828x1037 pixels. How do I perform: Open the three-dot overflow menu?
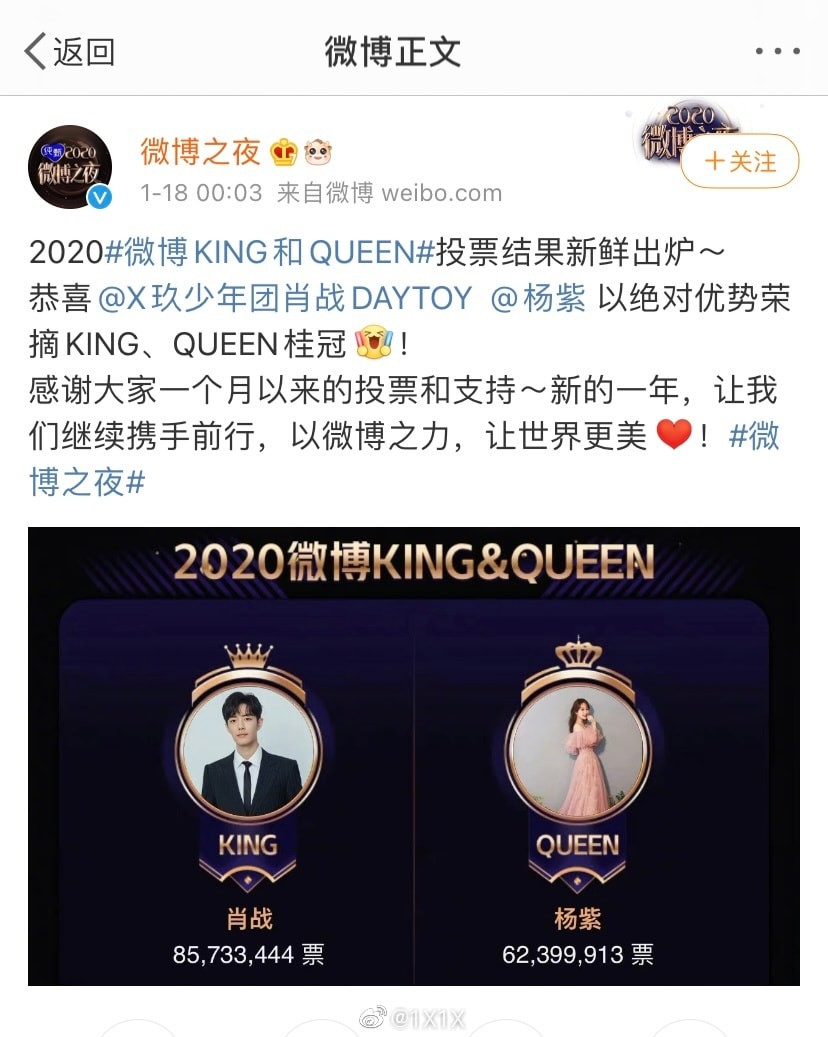click(x=777, y=51)
